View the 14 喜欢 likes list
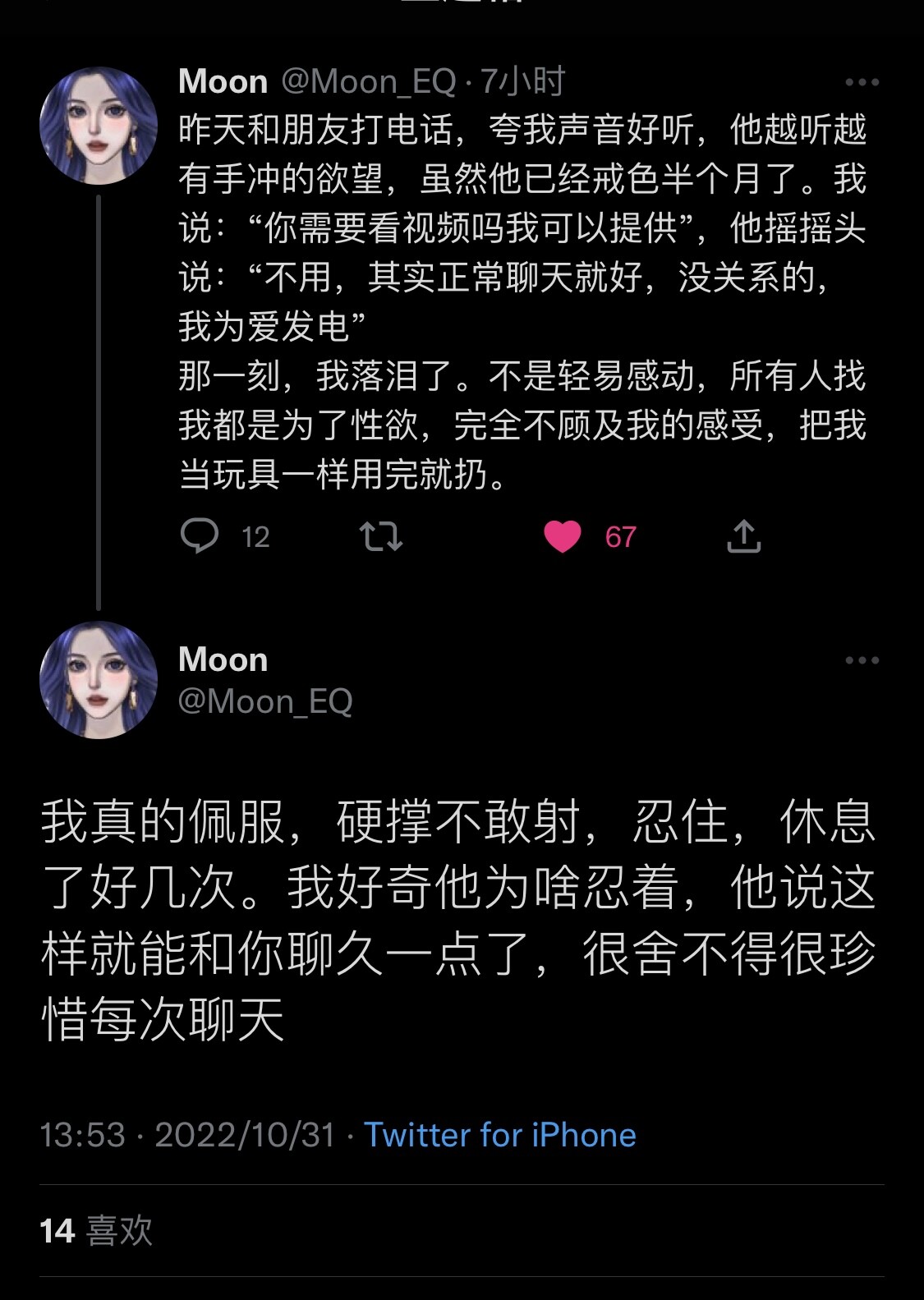This screenshot has height=1300, width=924. [96, 1230]
